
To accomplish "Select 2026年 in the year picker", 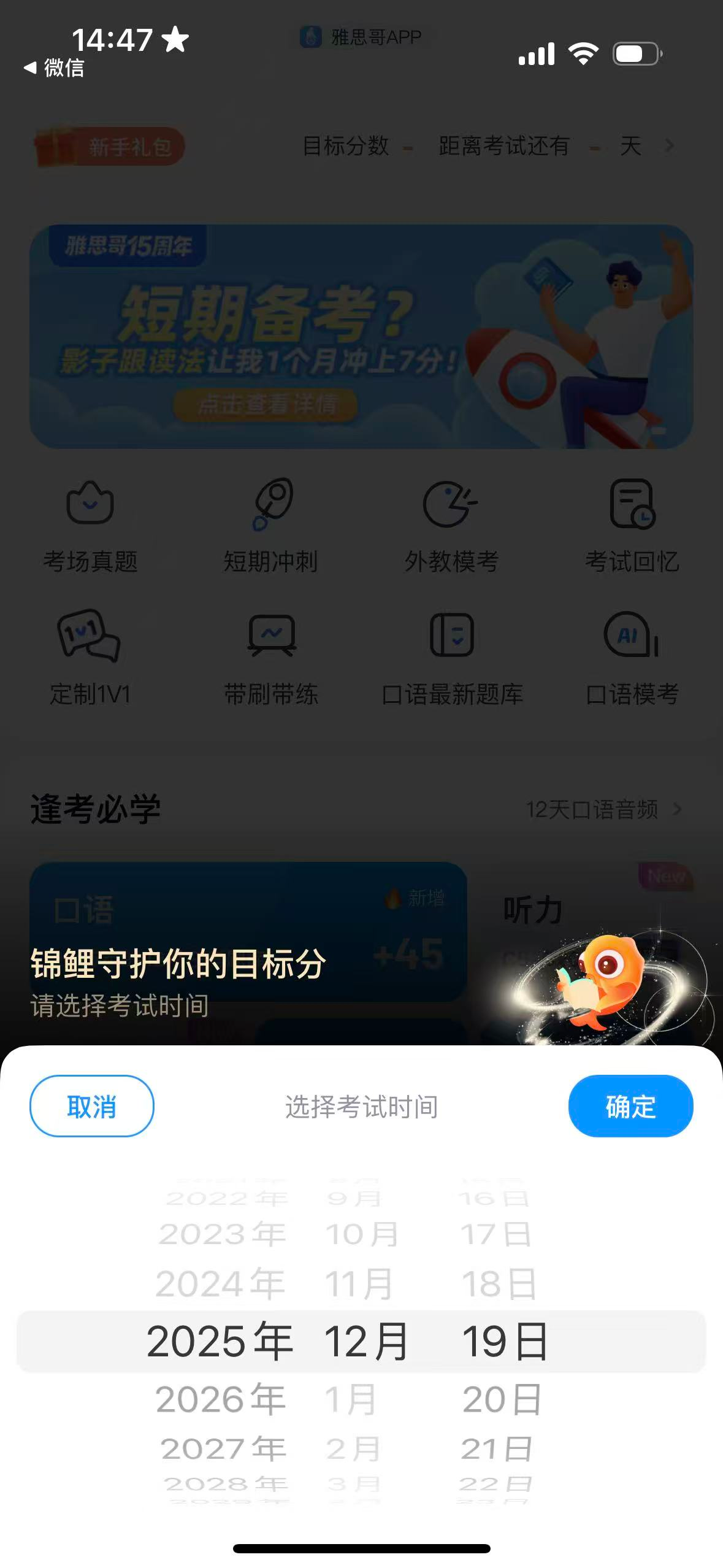I will point(220,1399).
